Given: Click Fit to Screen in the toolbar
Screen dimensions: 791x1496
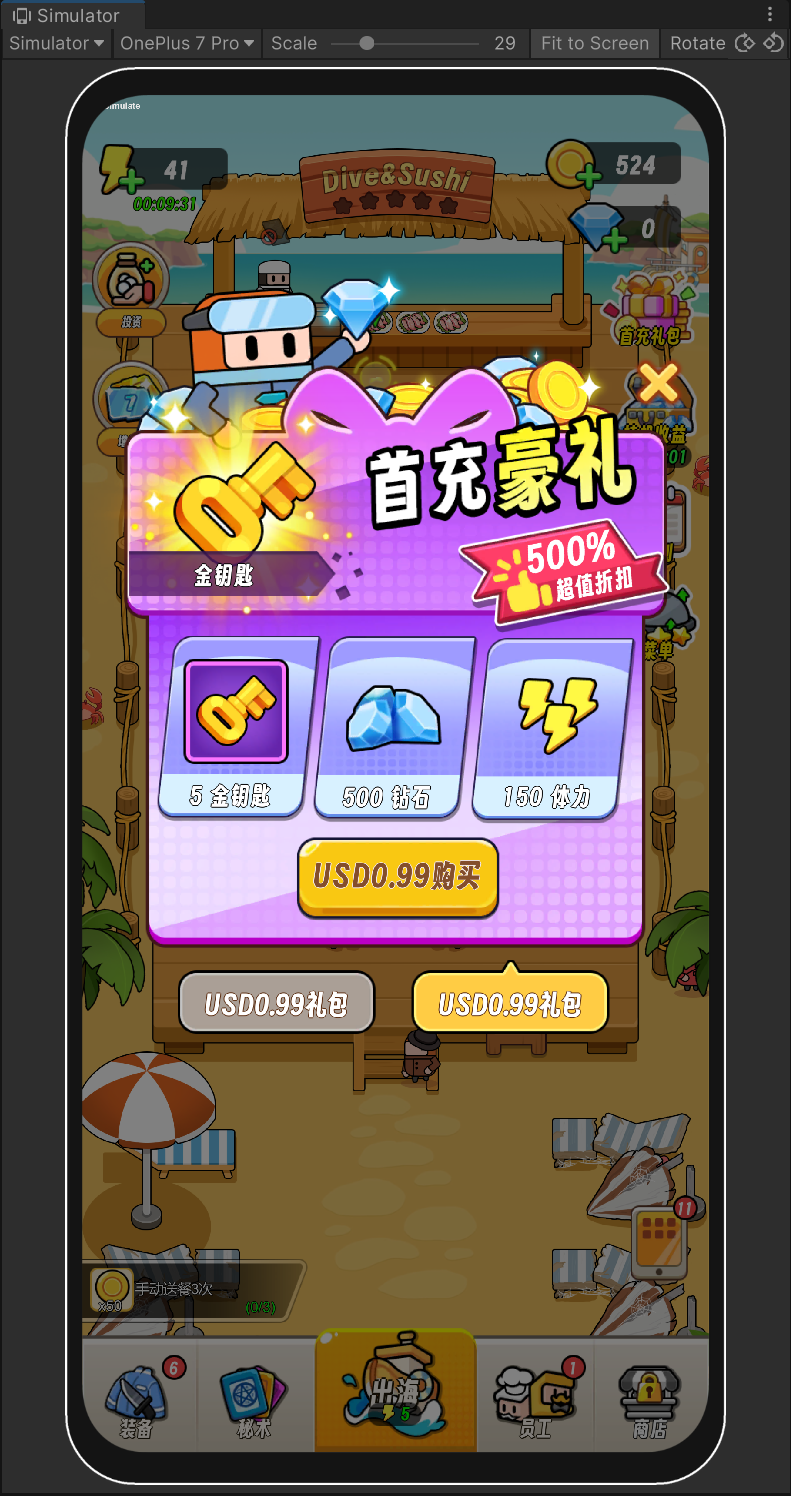Looking at the screenshot, I should tap(594, 43).
